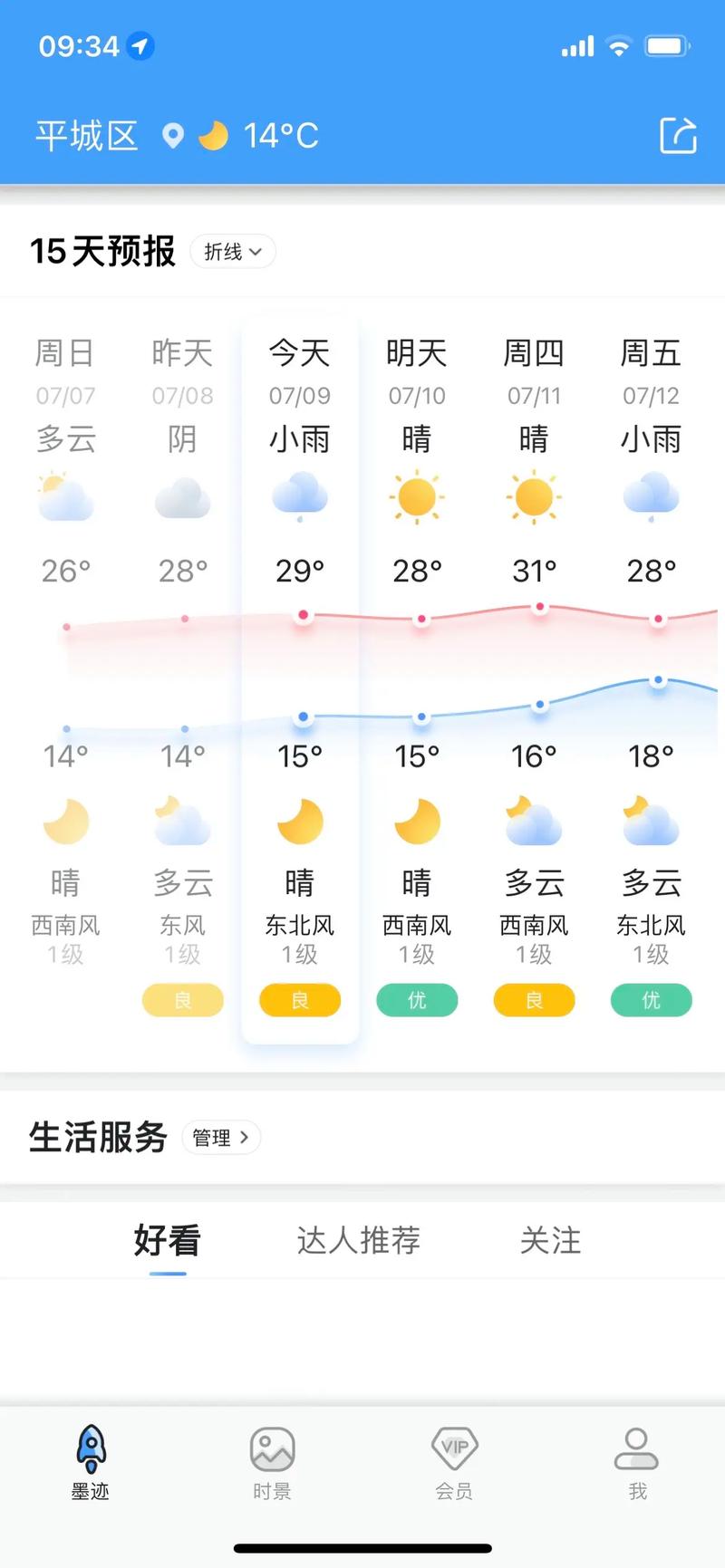Open the 折线 chart style dropdown
Viewport: 725px width, 1568px height.
click(232, 252)
